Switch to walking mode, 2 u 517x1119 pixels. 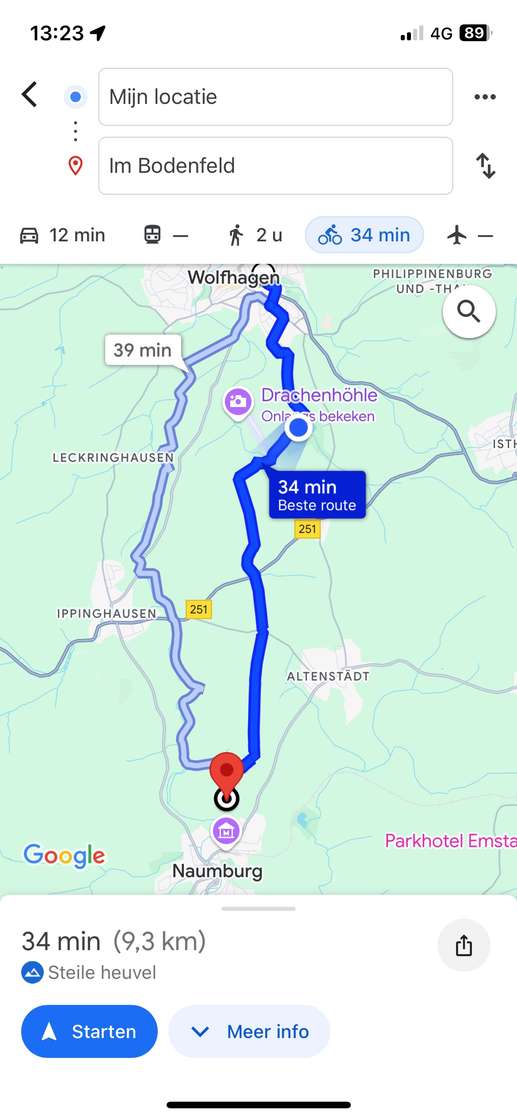click(x=254, y=235)
